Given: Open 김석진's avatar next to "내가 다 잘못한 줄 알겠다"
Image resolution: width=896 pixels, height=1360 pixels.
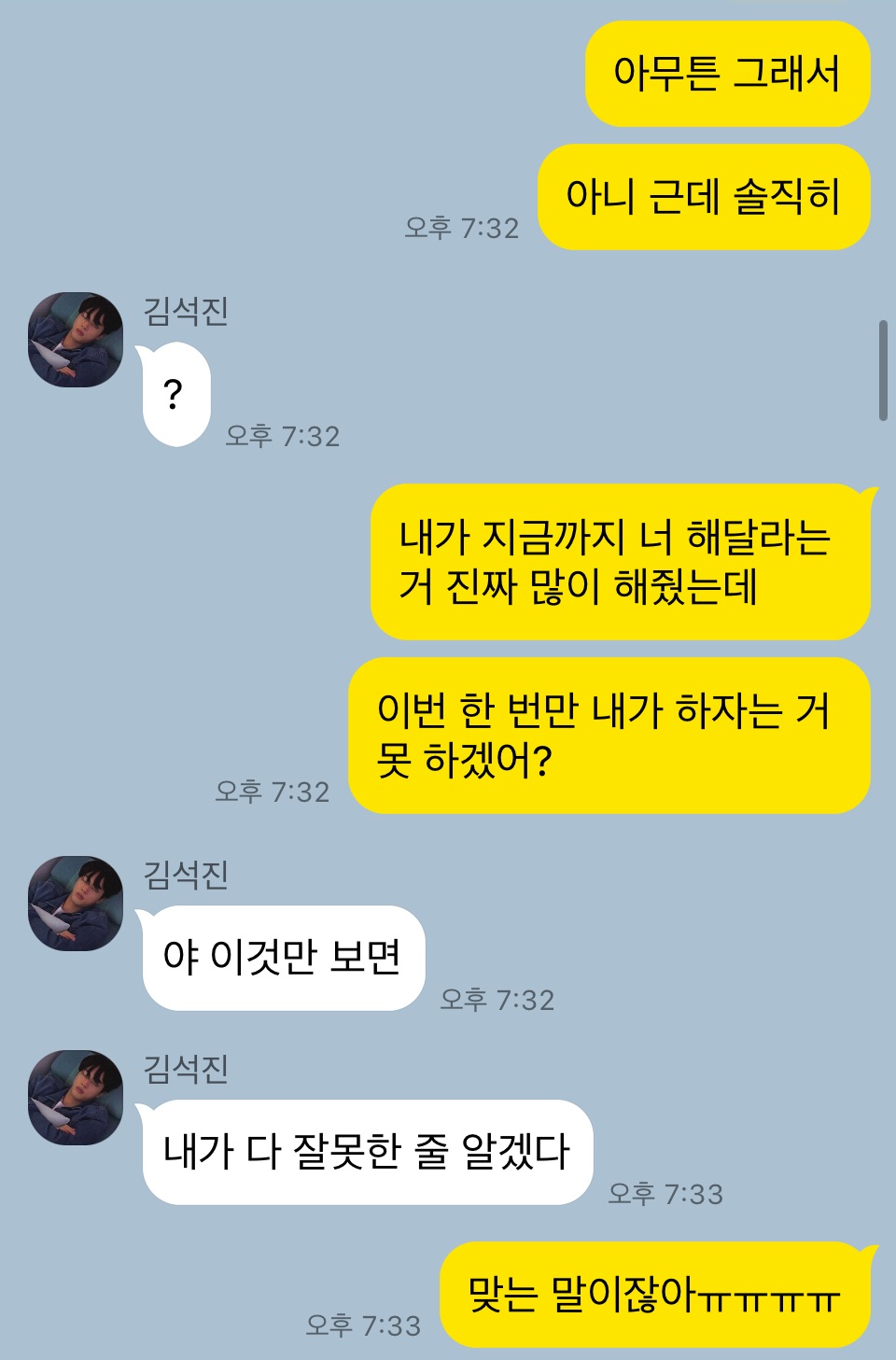Looking at the screenshot, I should point(76,1098).
